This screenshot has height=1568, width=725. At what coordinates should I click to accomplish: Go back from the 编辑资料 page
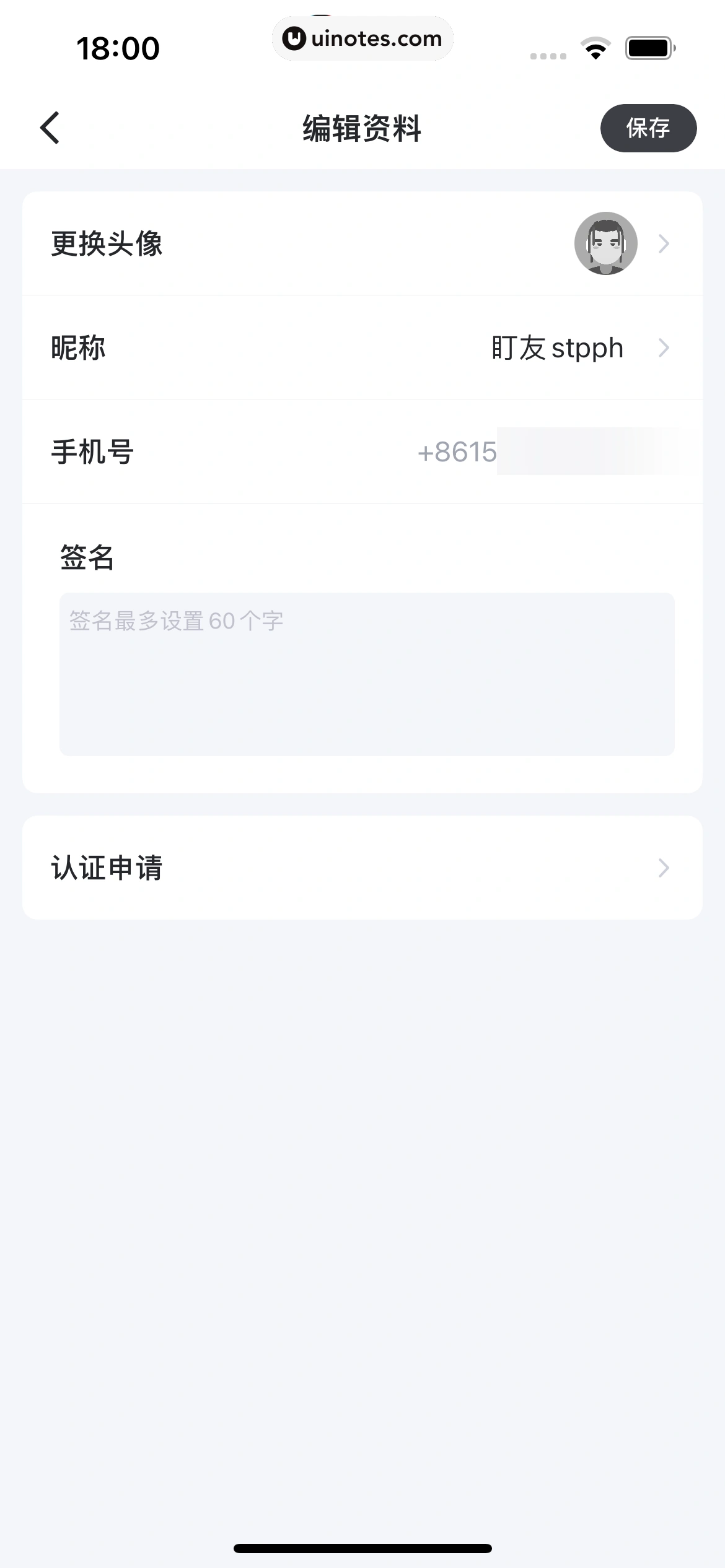pyautogui.click(x=50, y=128)
